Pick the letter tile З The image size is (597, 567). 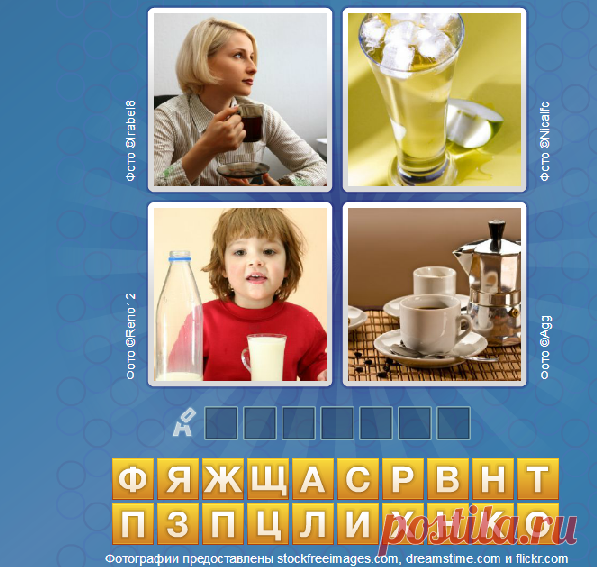[178, 524]
